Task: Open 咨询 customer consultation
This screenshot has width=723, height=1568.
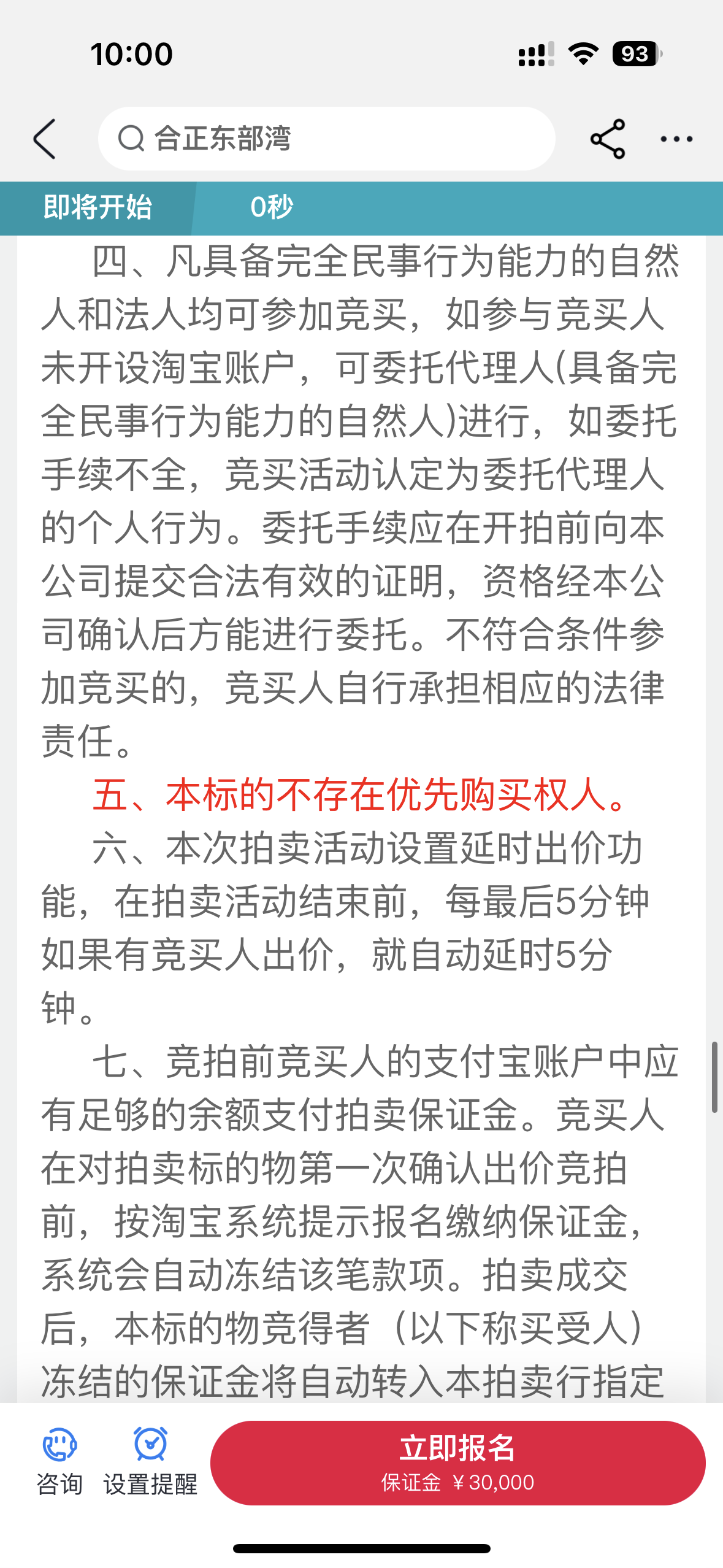Action: click(59, 1462)
